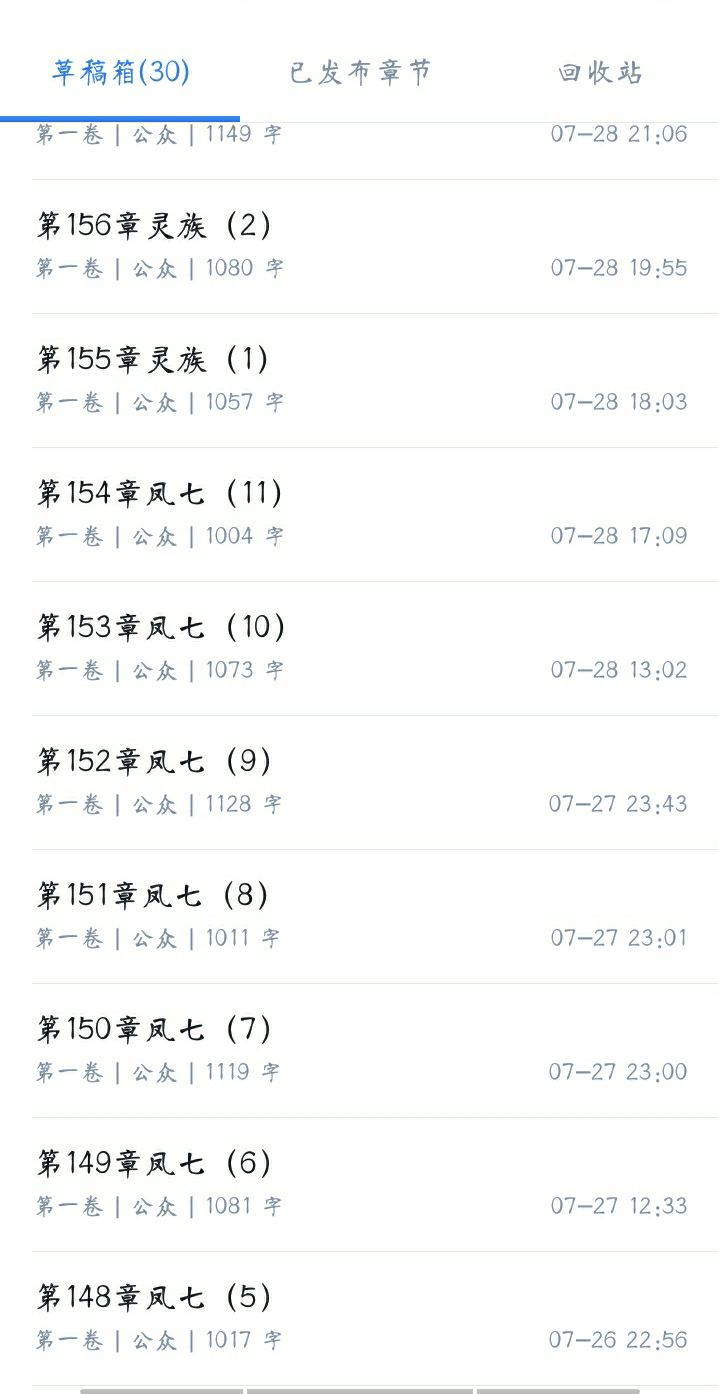The height and width of the screenshot is (1394, 718).
Task: Tap draft 第152章凤七（9）
Action: click(x=360, y=781)
